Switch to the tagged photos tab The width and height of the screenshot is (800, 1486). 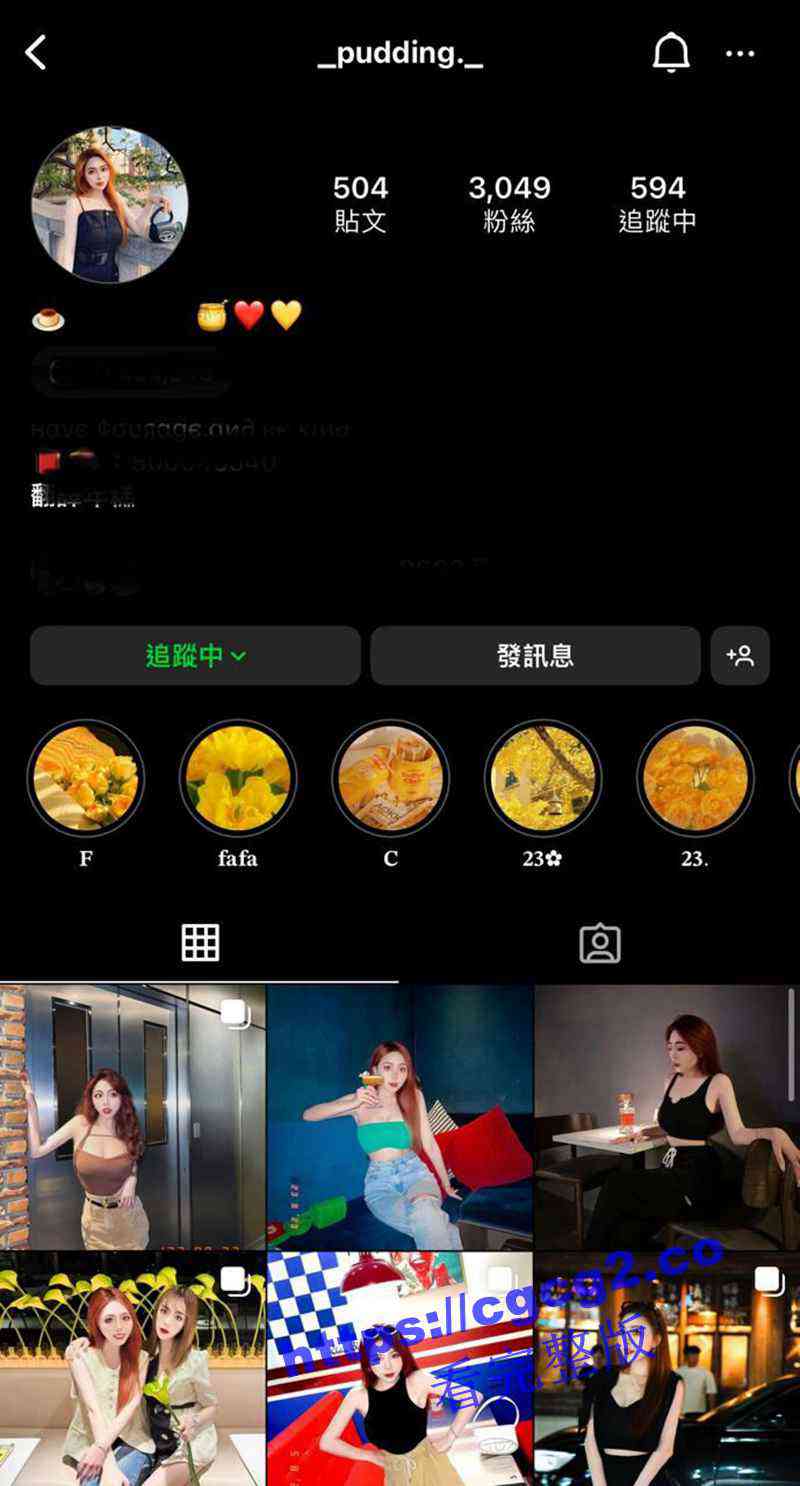pos(600,943)
